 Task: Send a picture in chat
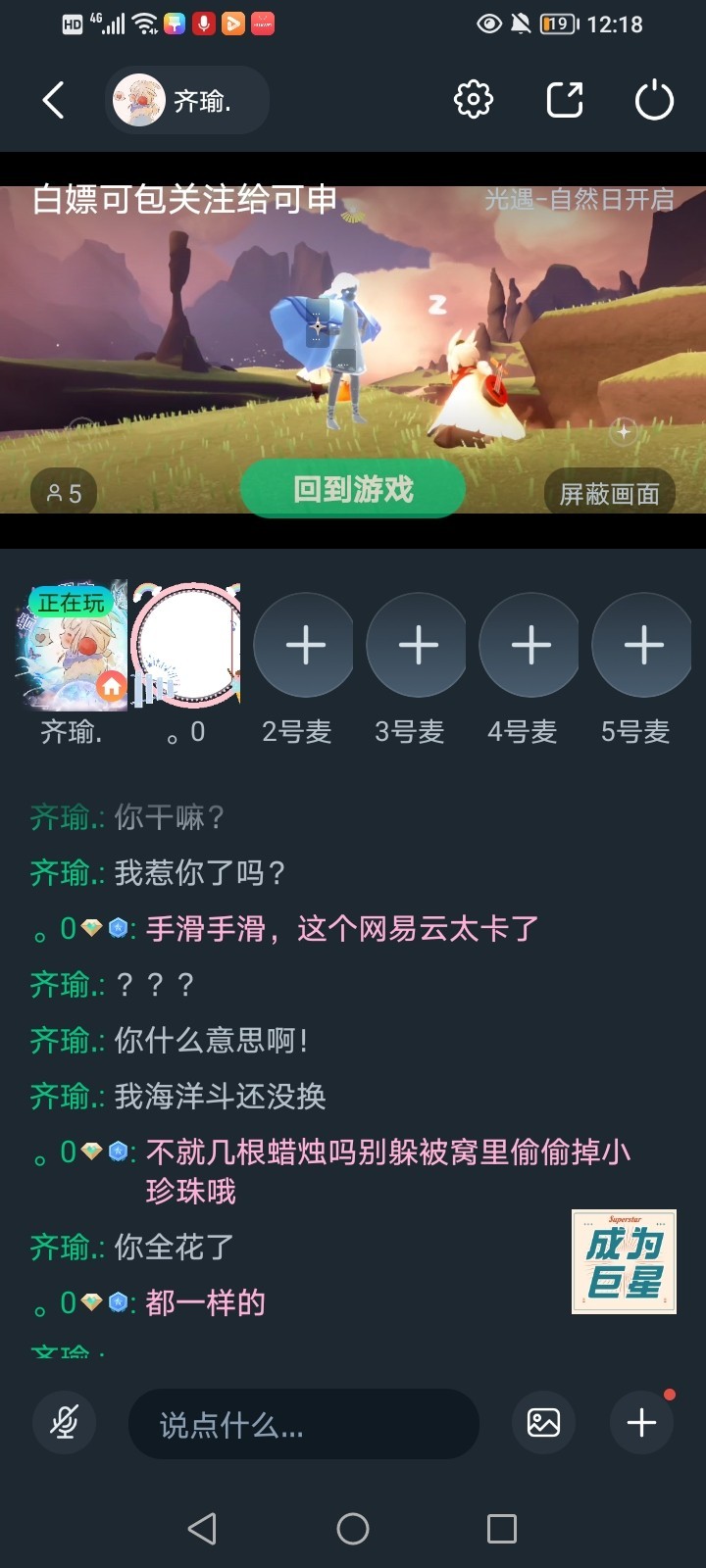coord(543,1422)
